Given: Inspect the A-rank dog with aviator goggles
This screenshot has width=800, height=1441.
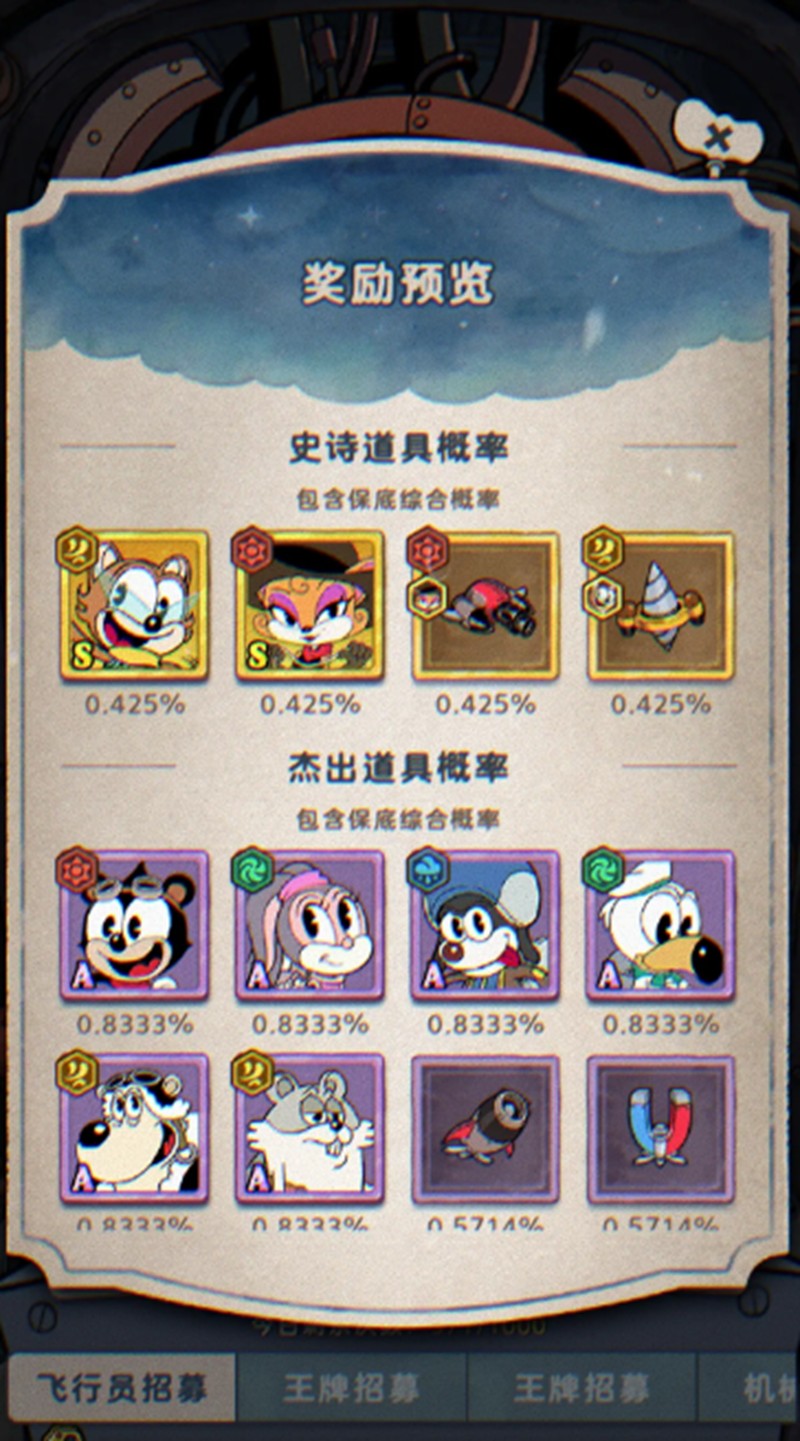Looking at the screenshot, I should 135,1128.
